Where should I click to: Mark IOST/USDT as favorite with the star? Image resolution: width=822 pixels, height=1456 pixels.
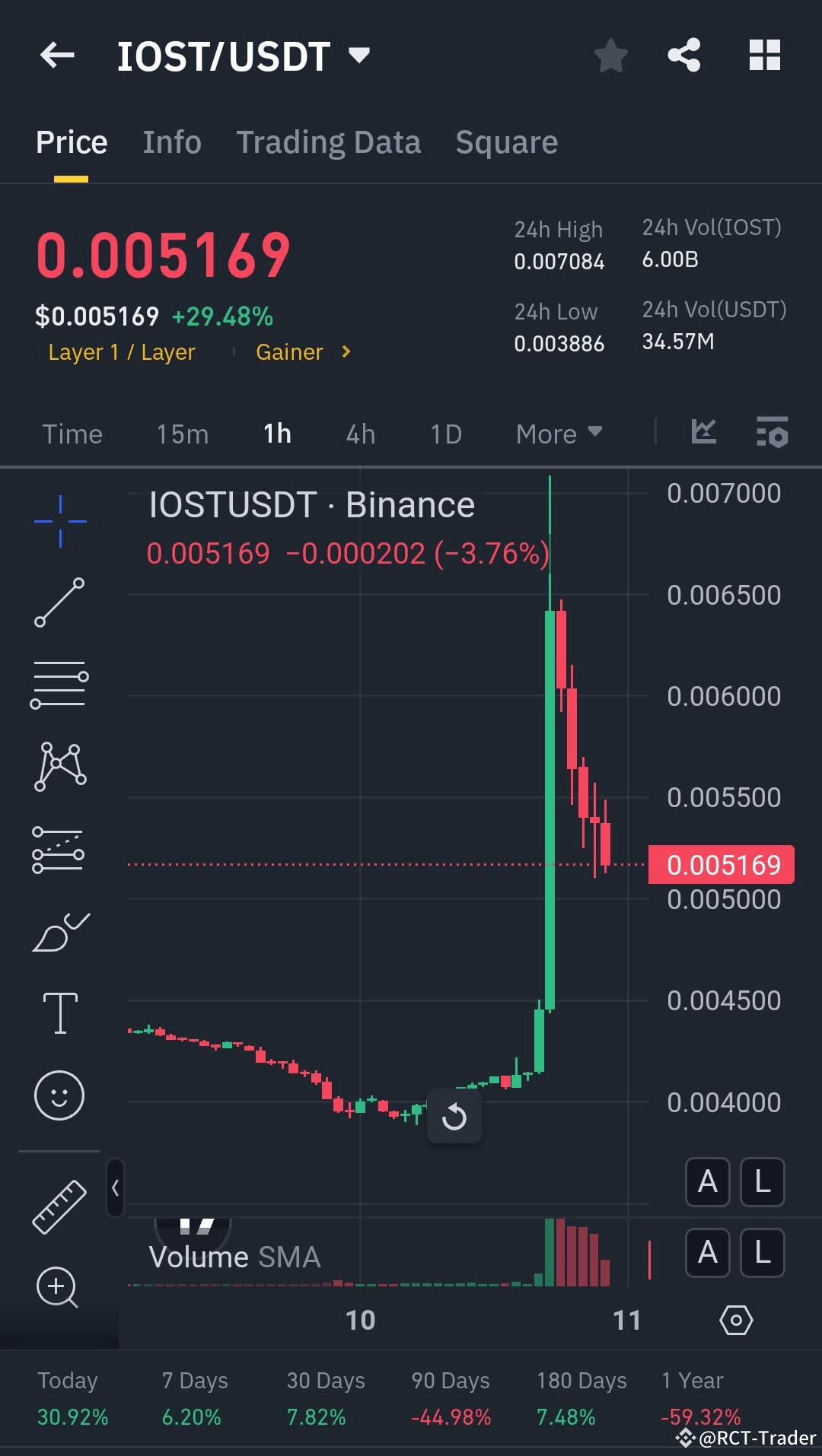(x=610, y=54)
